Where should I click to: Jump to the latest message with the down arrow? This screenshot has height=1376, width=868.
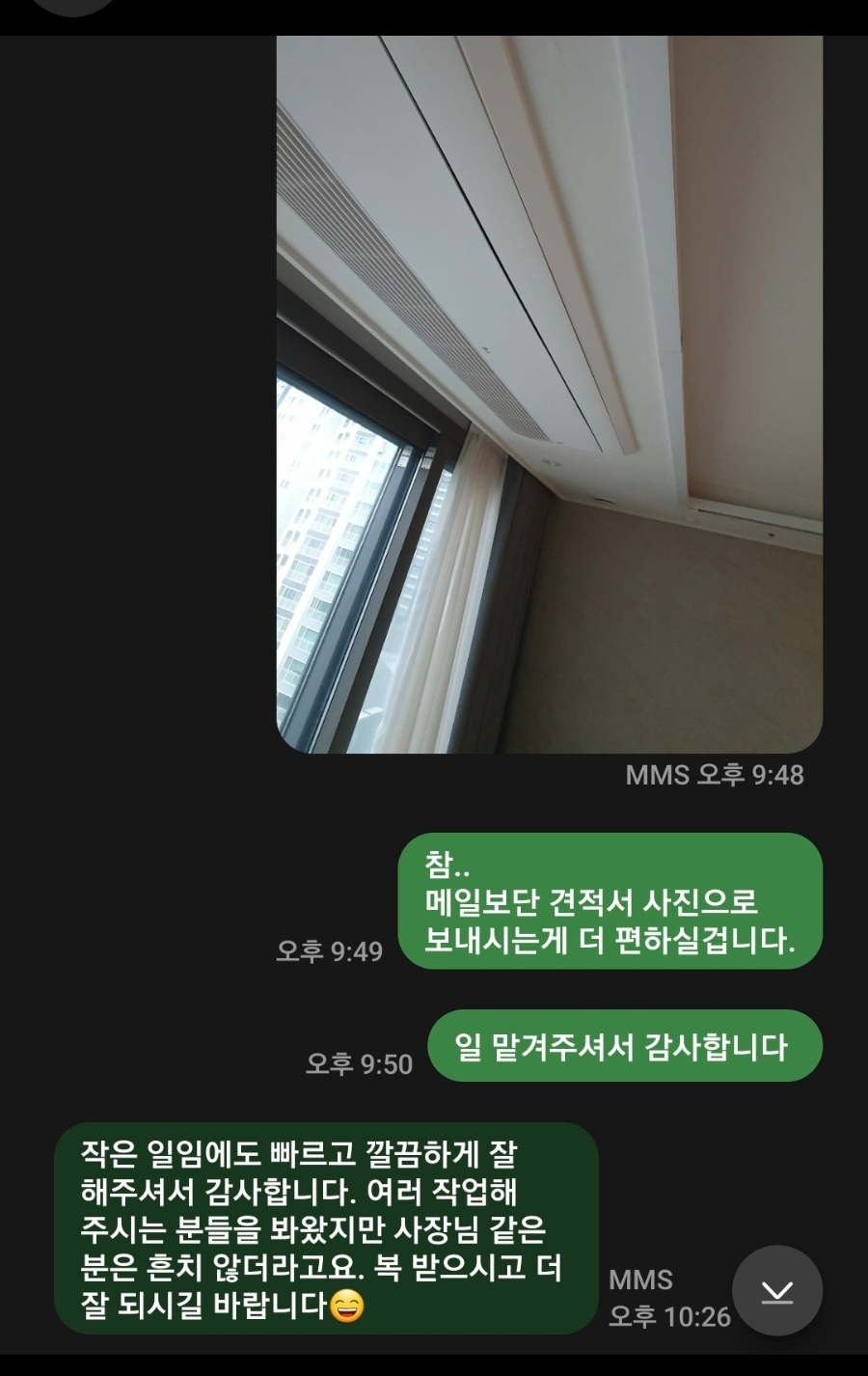(776, 1291)
